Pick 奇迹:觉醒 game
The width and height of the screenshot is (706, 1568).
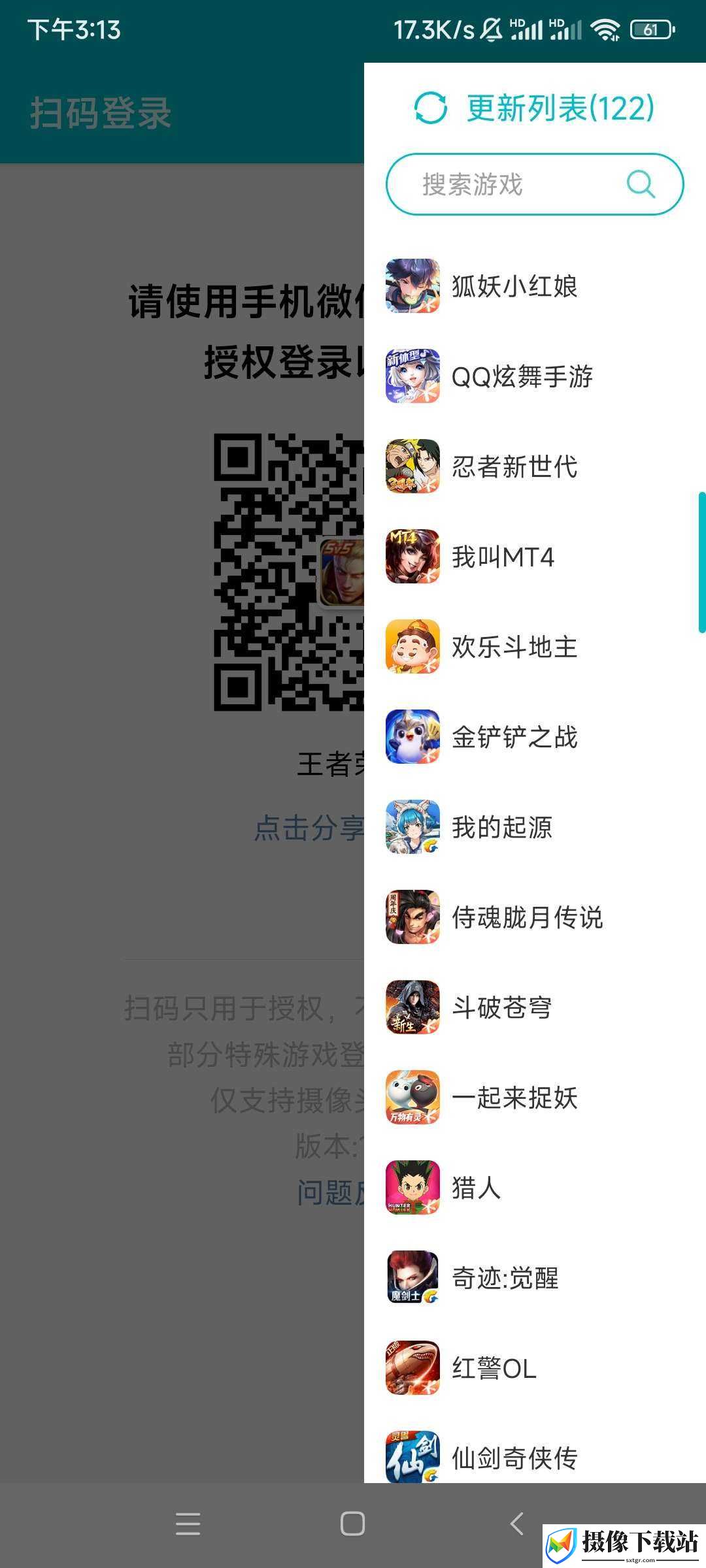pyautogui.click(x=535, y=1278)
